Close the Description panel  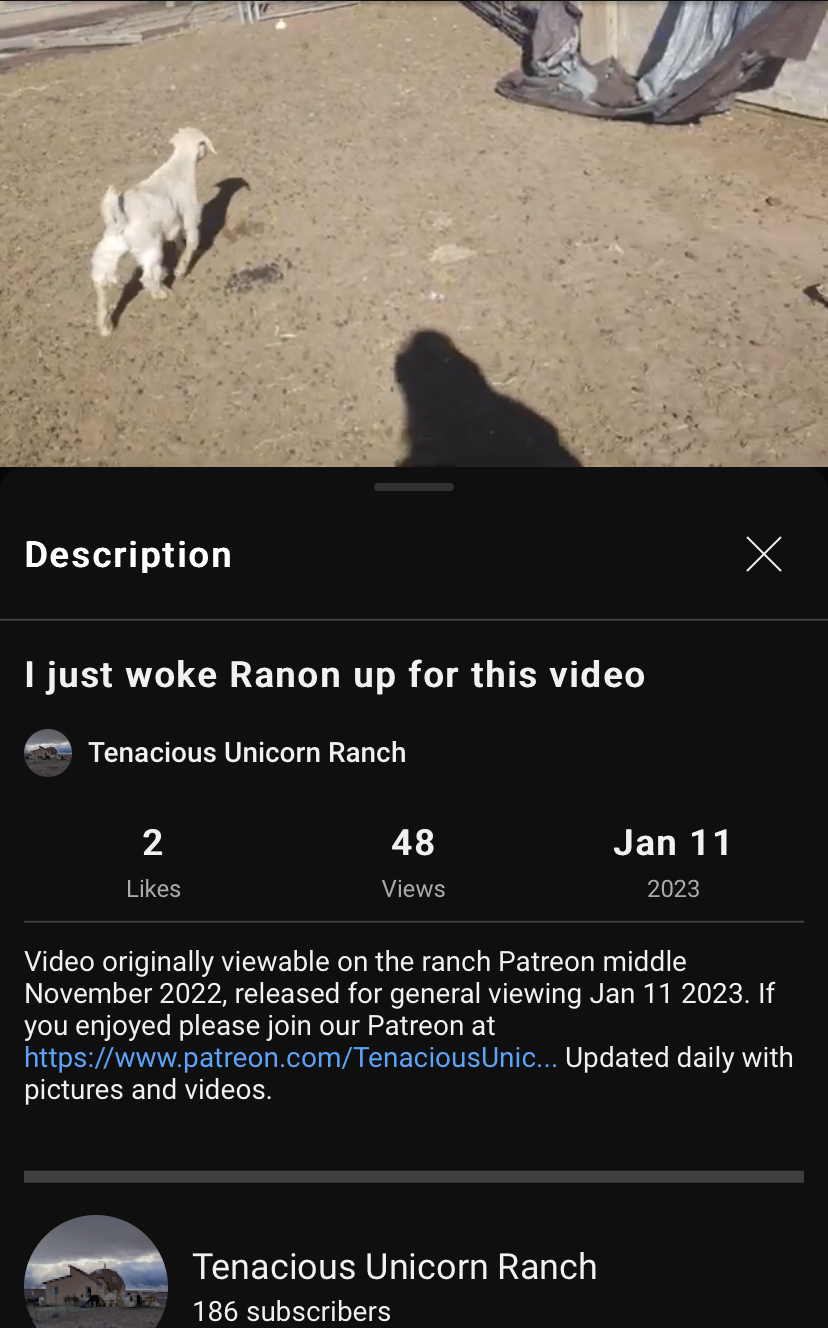coord(763,554)
